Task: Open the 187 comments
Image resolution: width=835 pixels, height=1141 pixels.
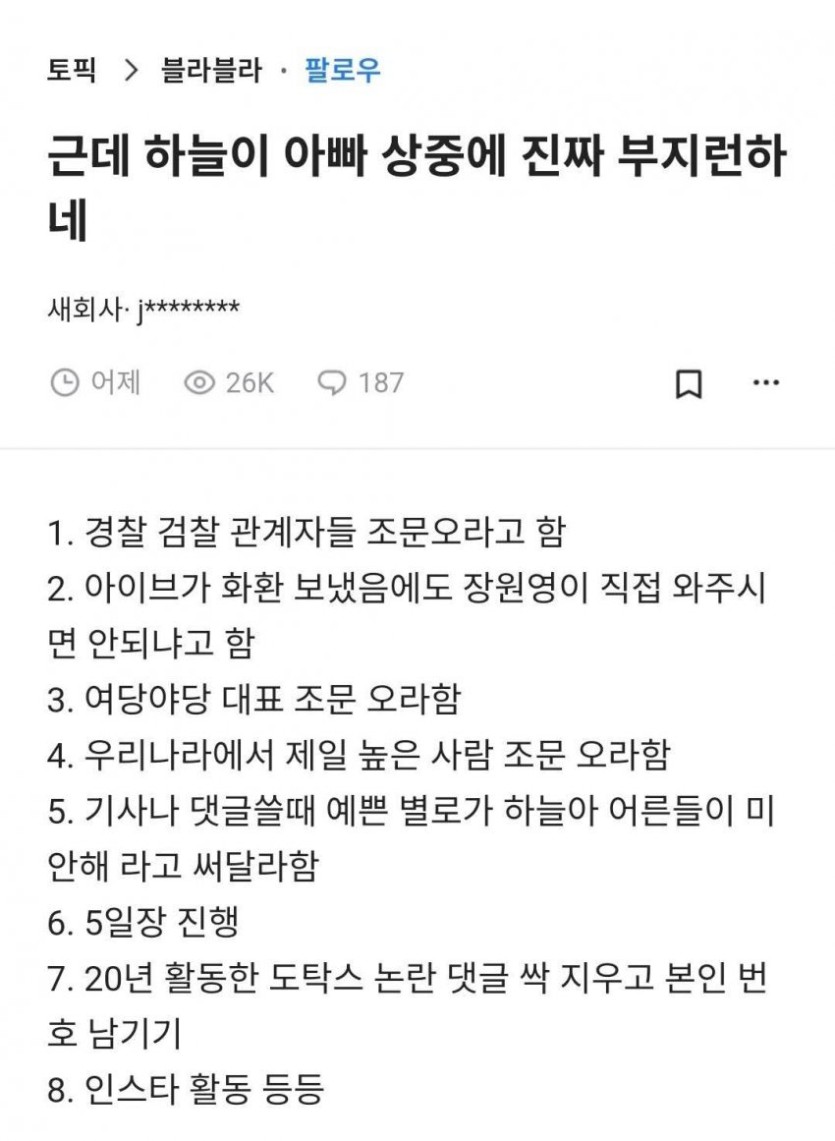Action: click(x=361, y=382)
